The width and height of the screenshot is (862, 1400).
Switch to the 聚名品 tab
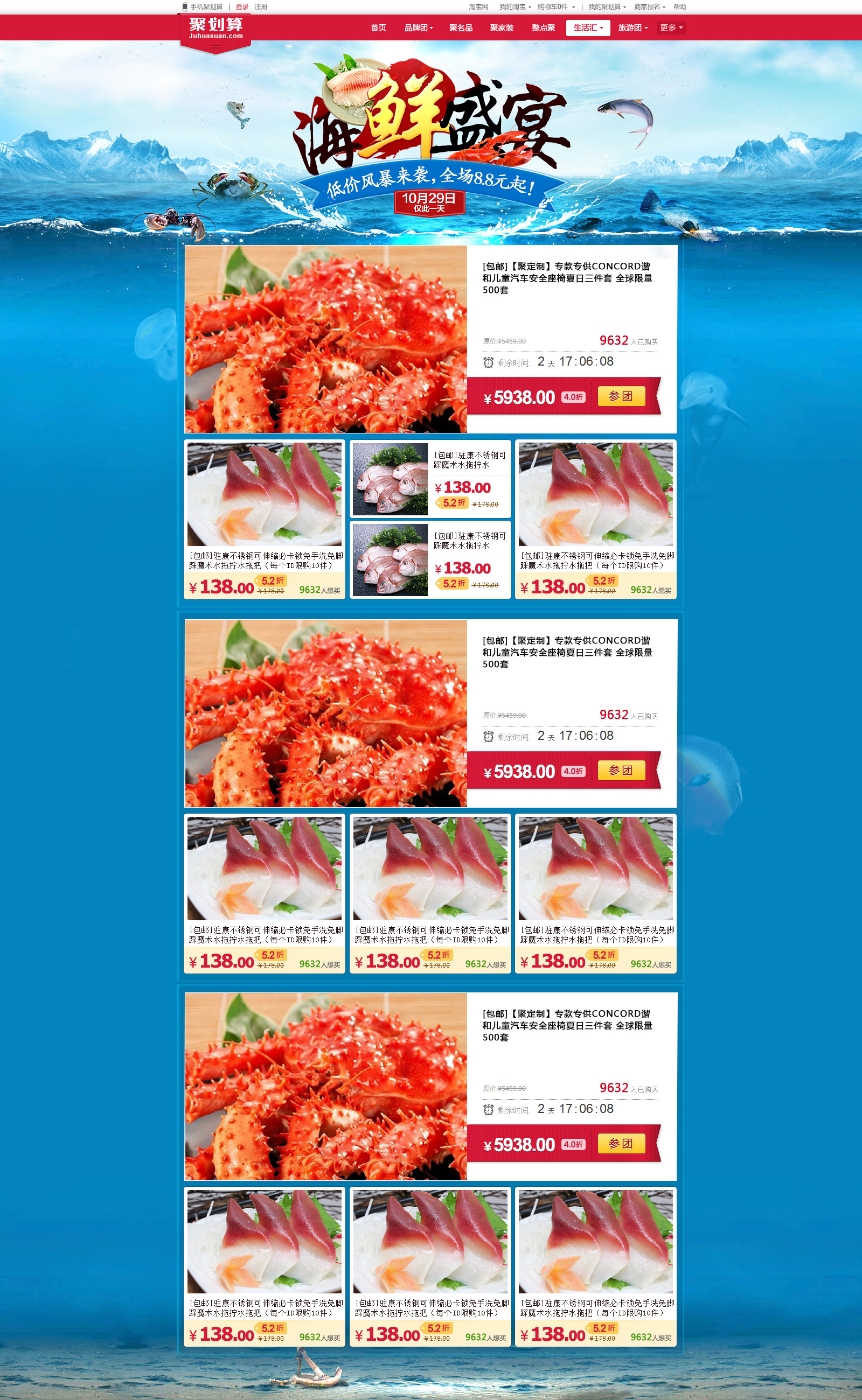(x=461, y=28)
